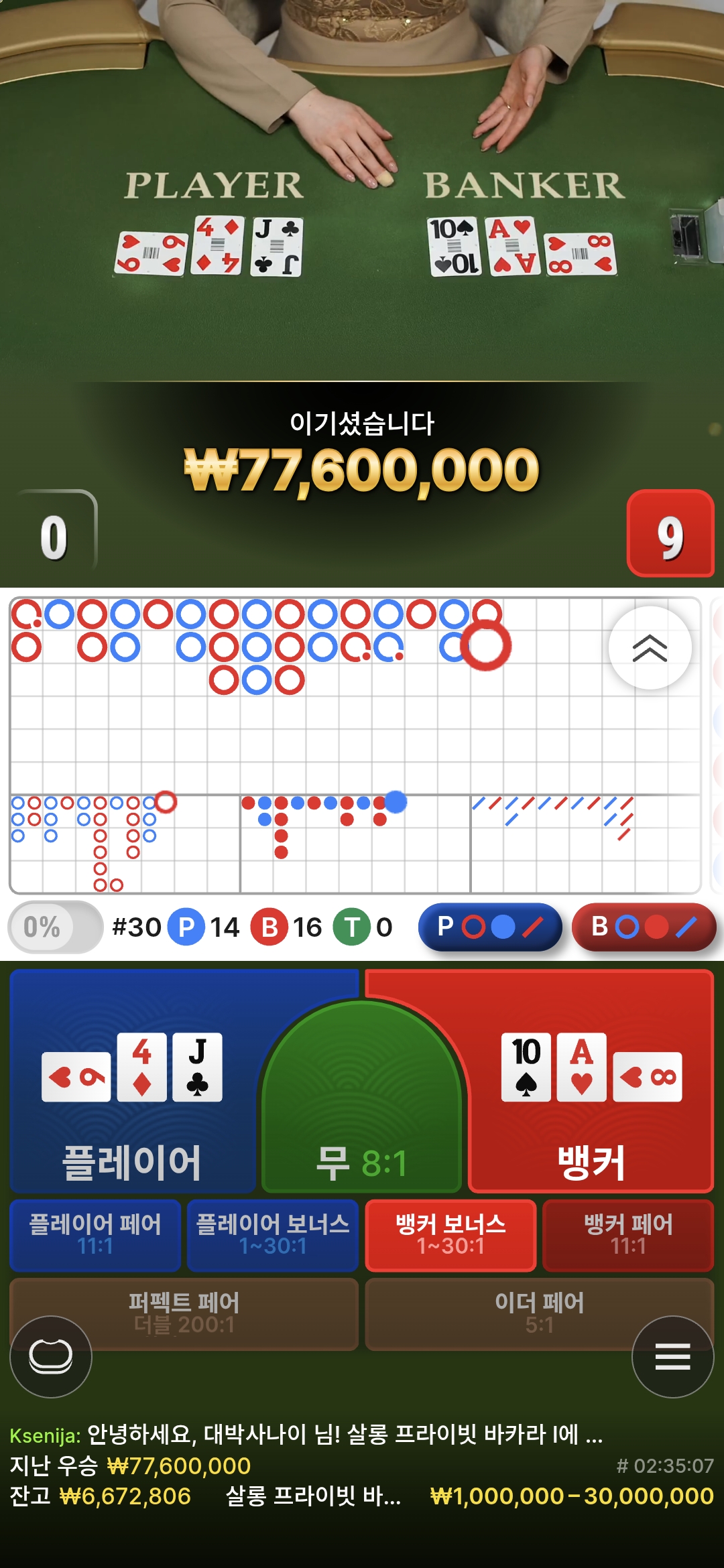Image resolution: width=724 pixels, height=1568 pixels.
Task: Select the 플레이어 페어 11:1 bet
Action: pyautogui.click(x=95, y=1235)
